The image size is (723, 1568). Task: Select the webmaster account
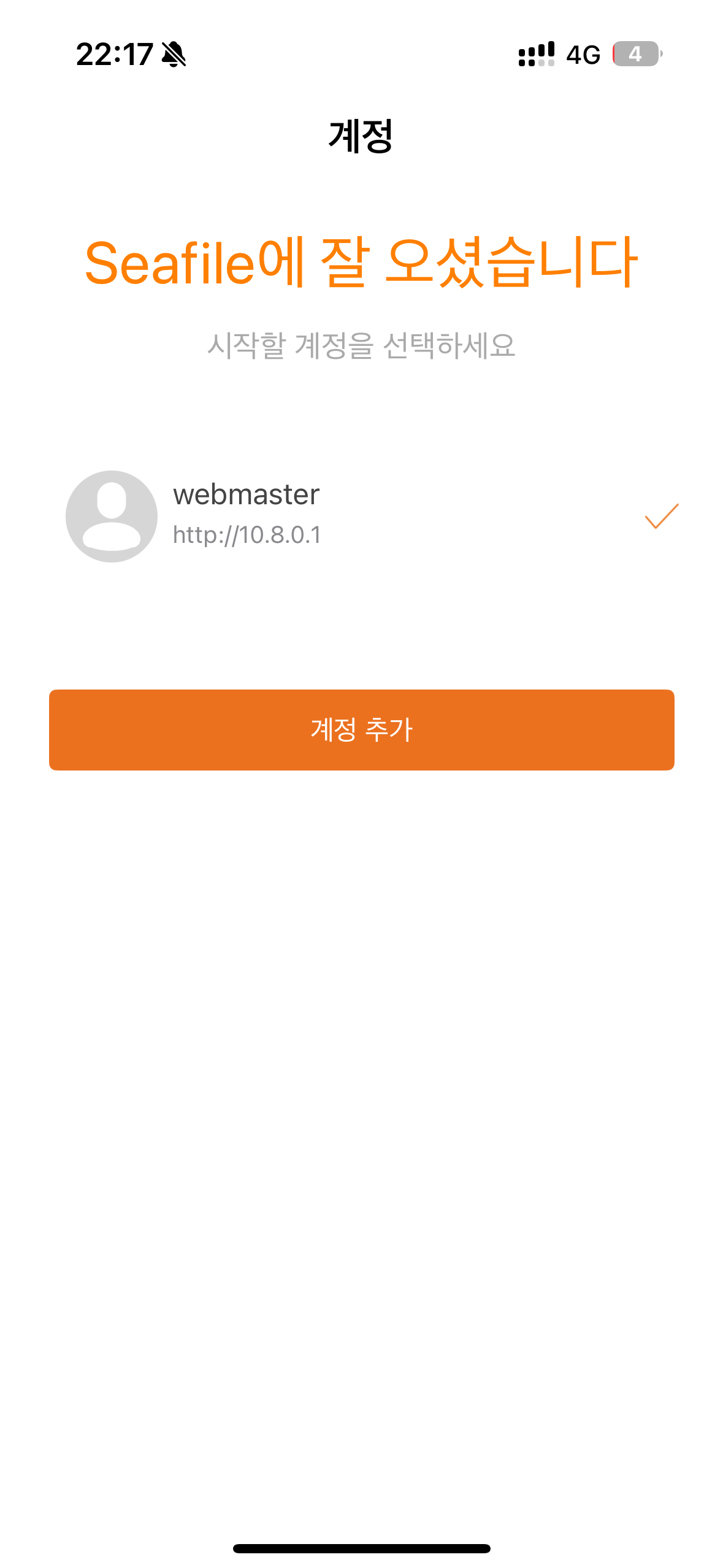(361, 516)
